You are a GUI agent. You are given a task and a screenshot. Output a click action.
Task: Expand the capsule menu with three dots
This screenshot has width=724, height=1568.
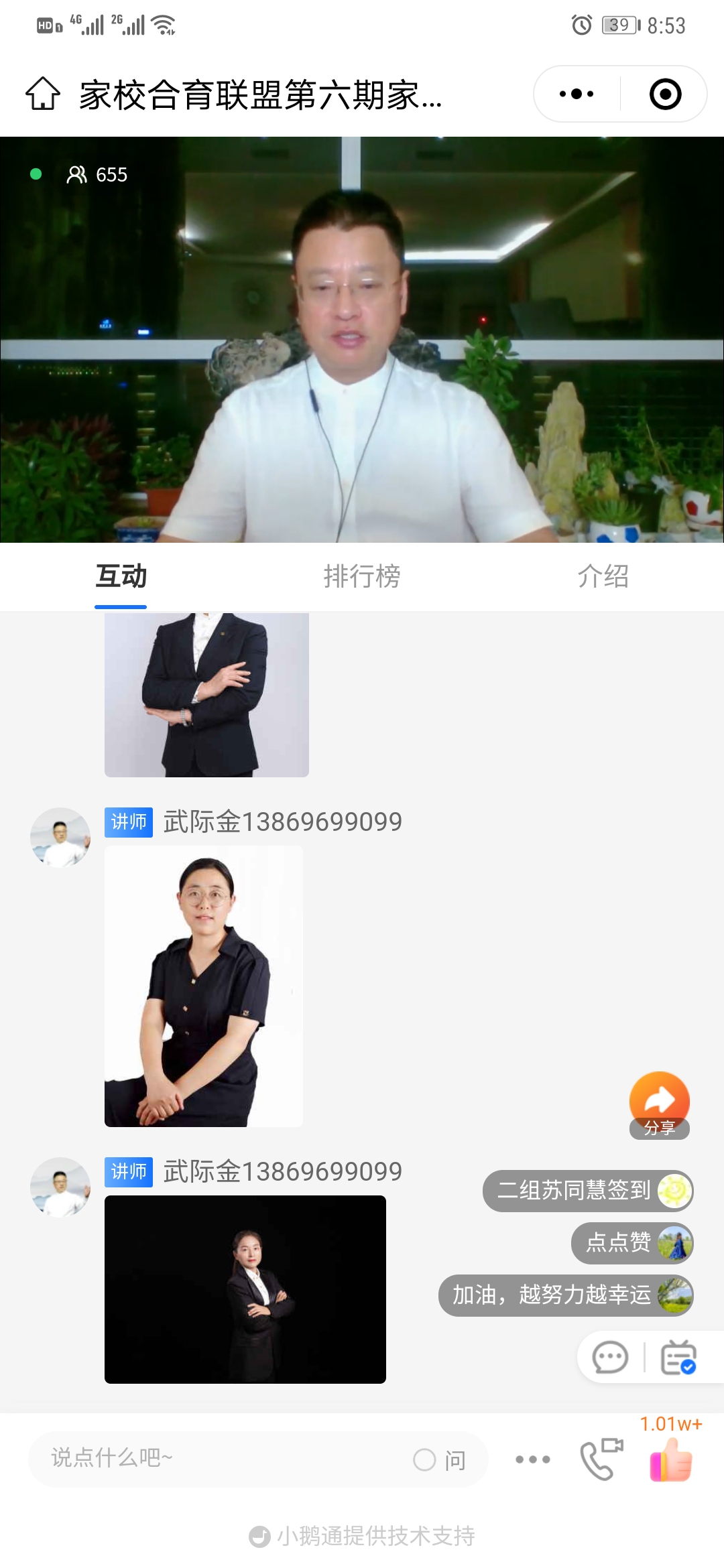pos(573,94)
